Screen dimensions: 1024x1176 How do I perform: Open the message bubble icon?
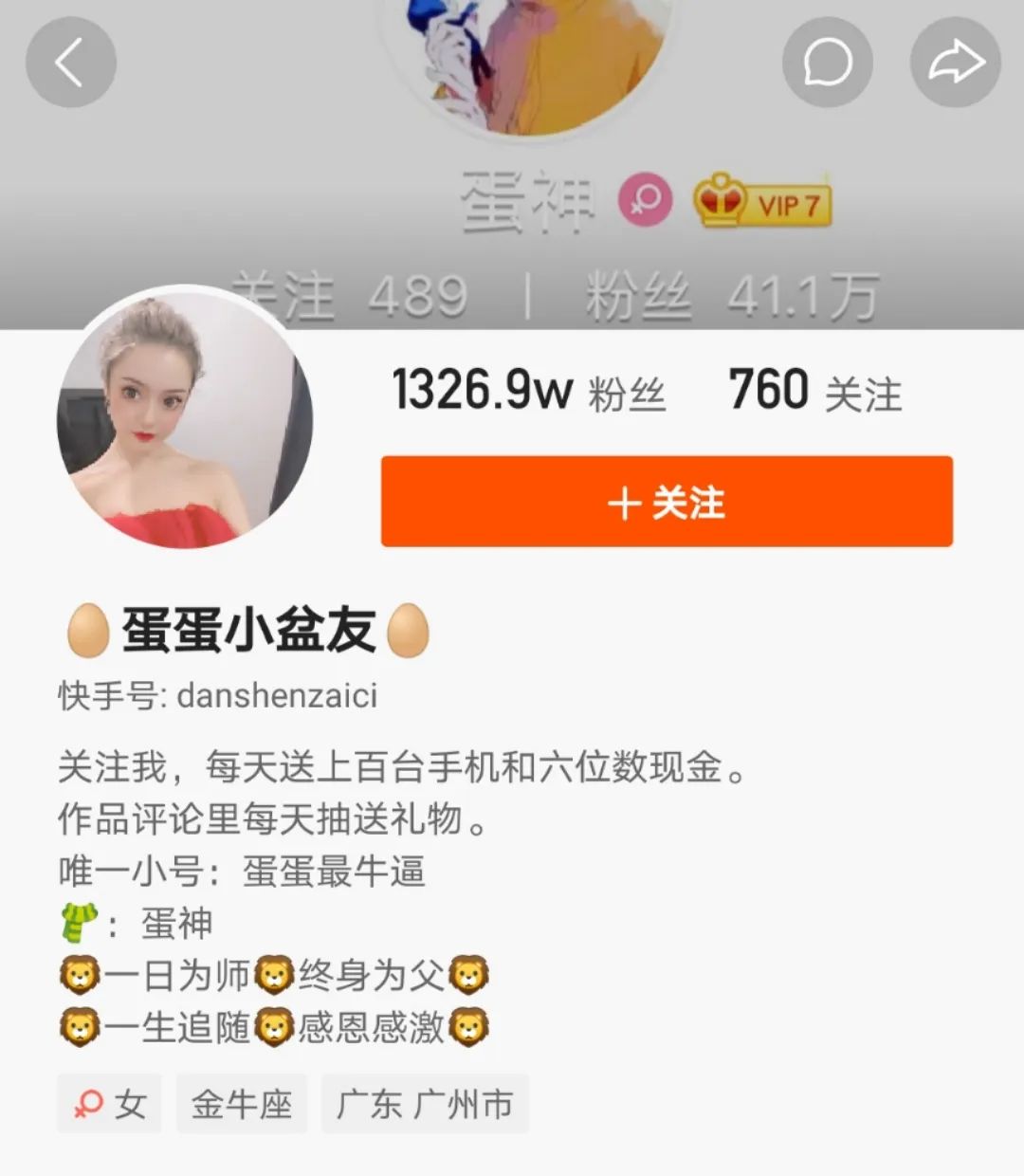point(827,63)
